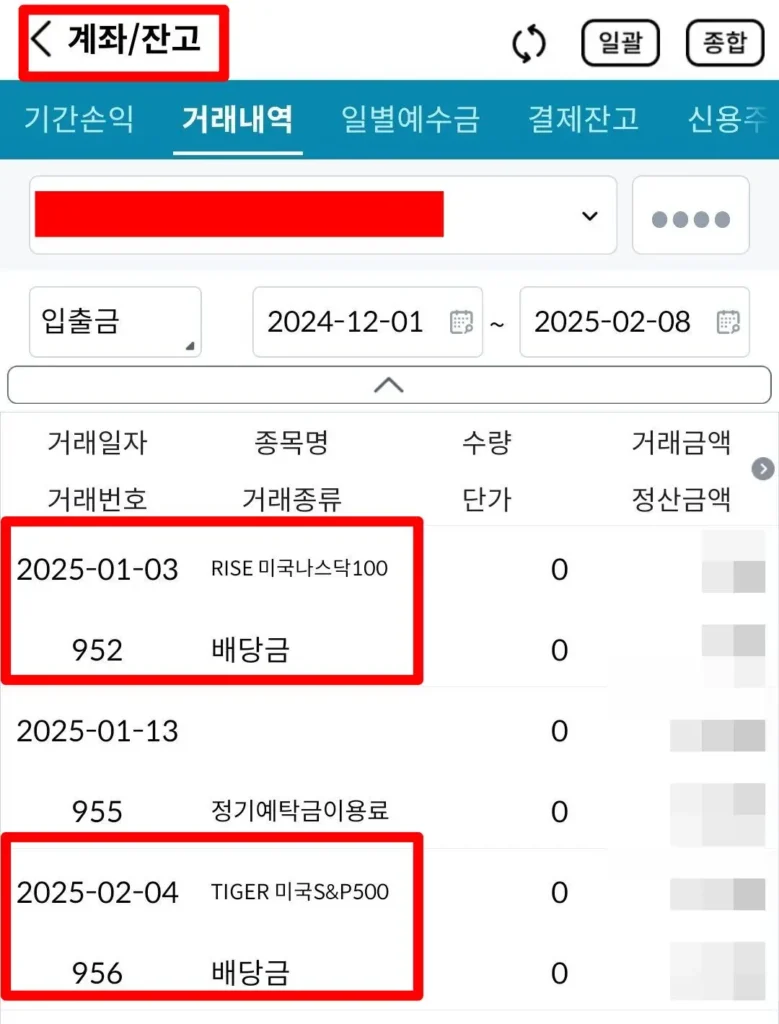Open the TIGER 미국S&P500 dividend entry
The width and height of the screenshot is (779, 1024).
coord(300,930)
